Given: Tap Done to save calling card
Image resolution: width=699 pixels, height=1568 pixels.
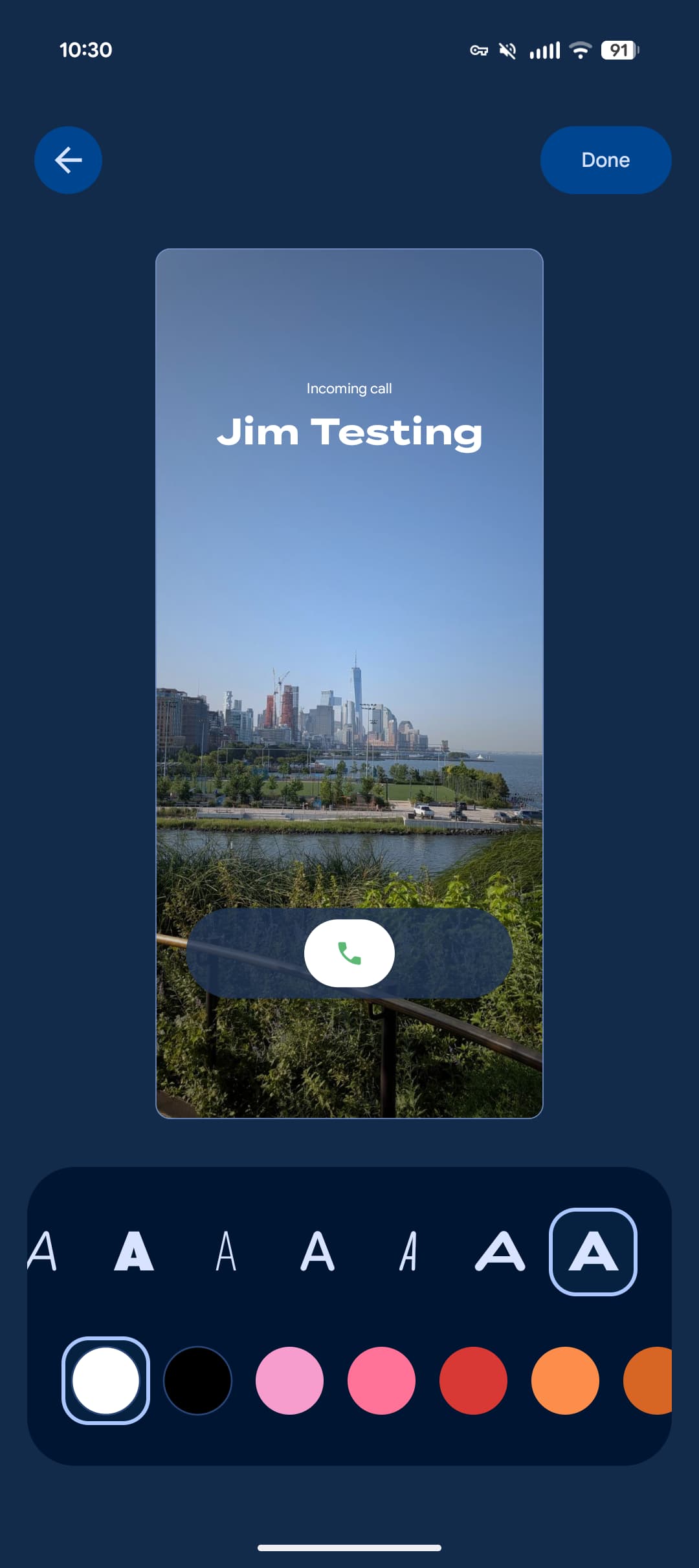Looking at the screenshot, I should coord(605,160).
